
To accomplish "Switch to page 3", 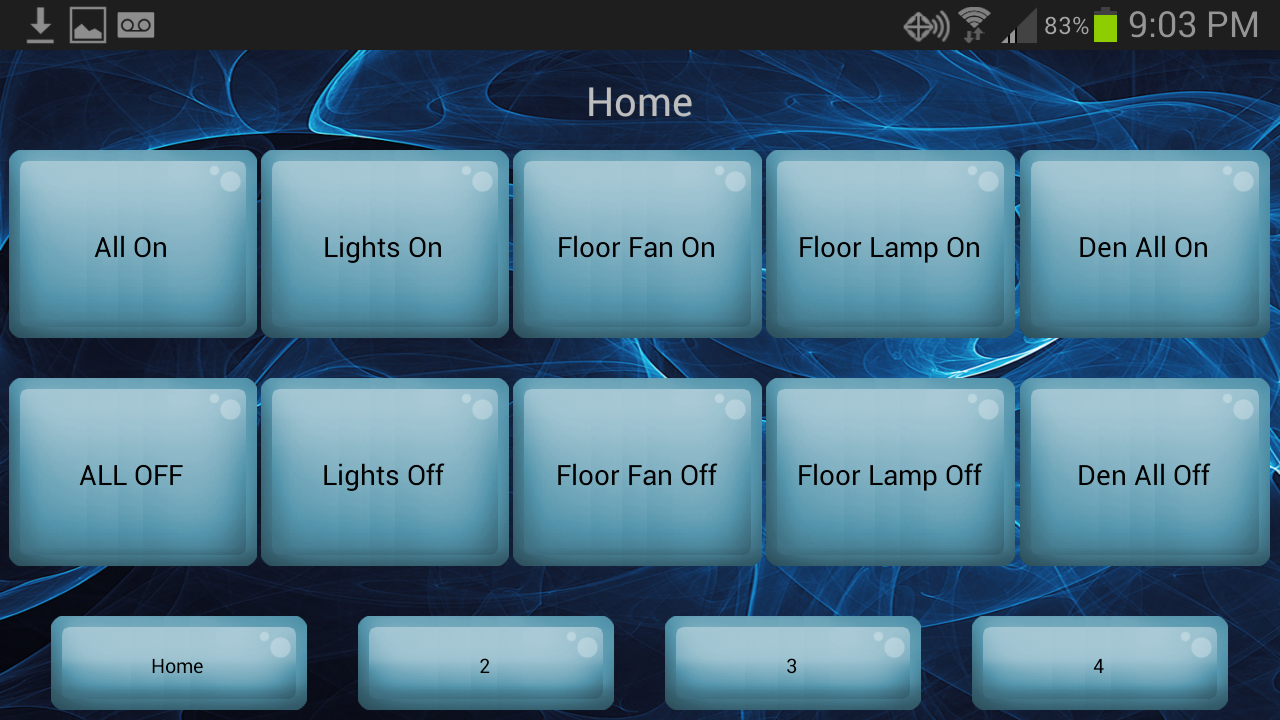I will point(792,664).
